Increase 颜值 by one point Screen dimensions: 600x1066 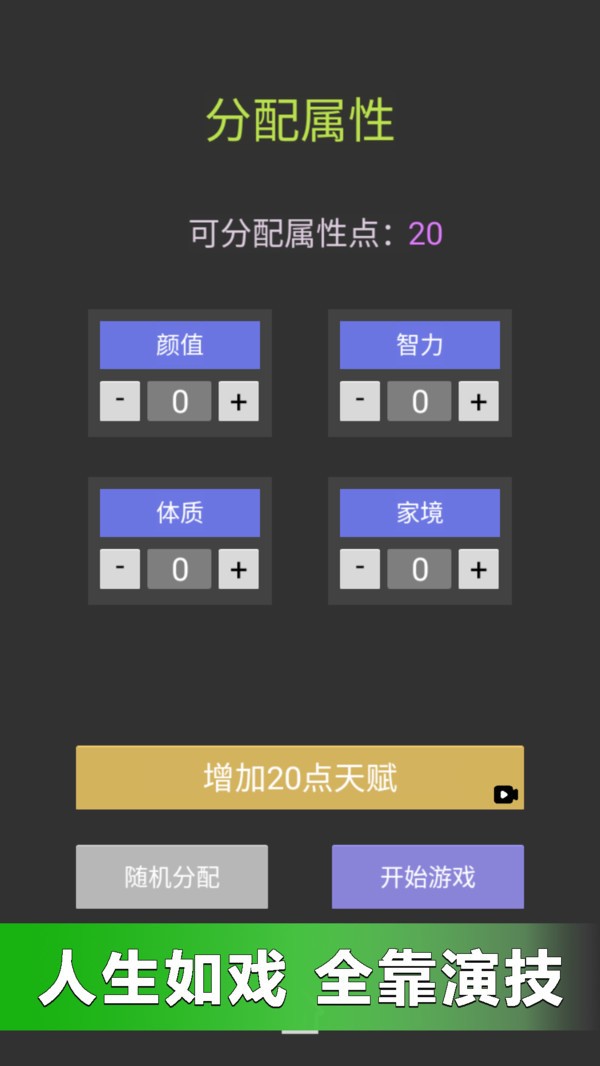[239, 402]
